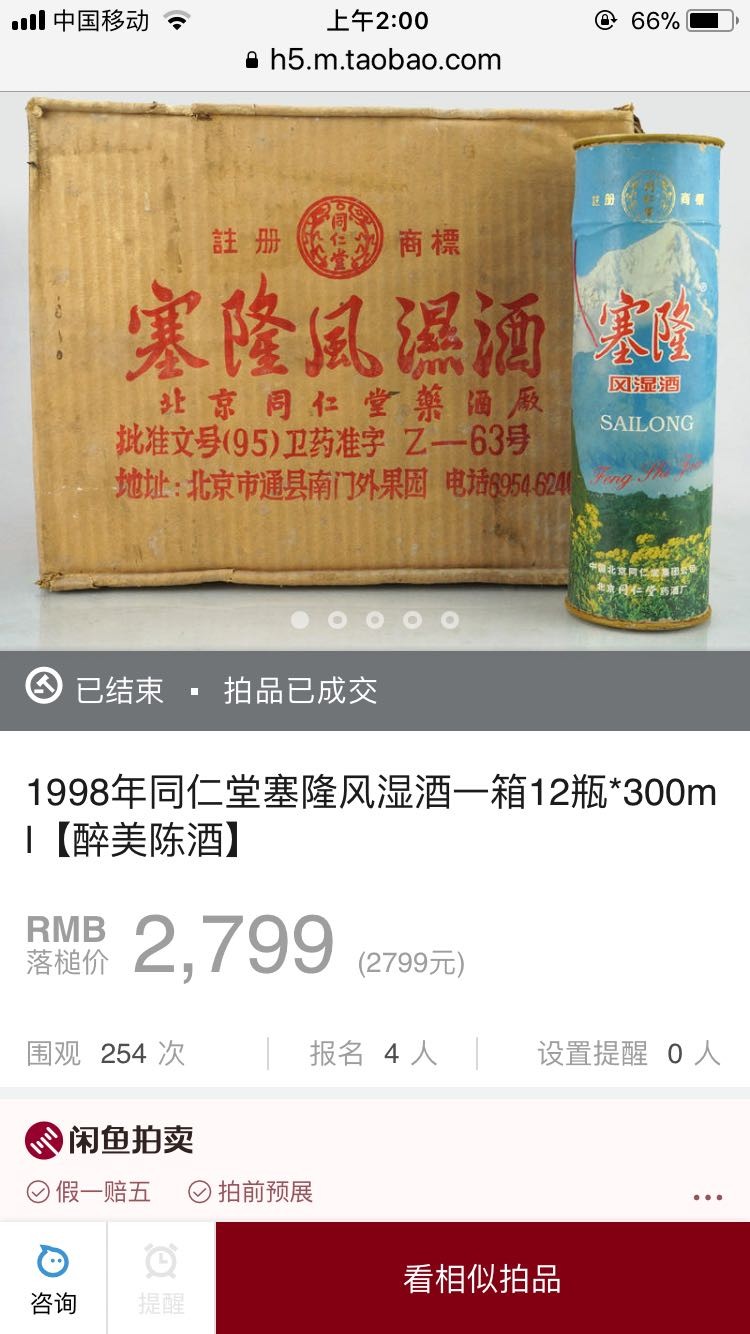Select the third carousel pagination dot
The height and width of the screenshot is (1334, 750).
pyautogui.click(x=374, y=620)
